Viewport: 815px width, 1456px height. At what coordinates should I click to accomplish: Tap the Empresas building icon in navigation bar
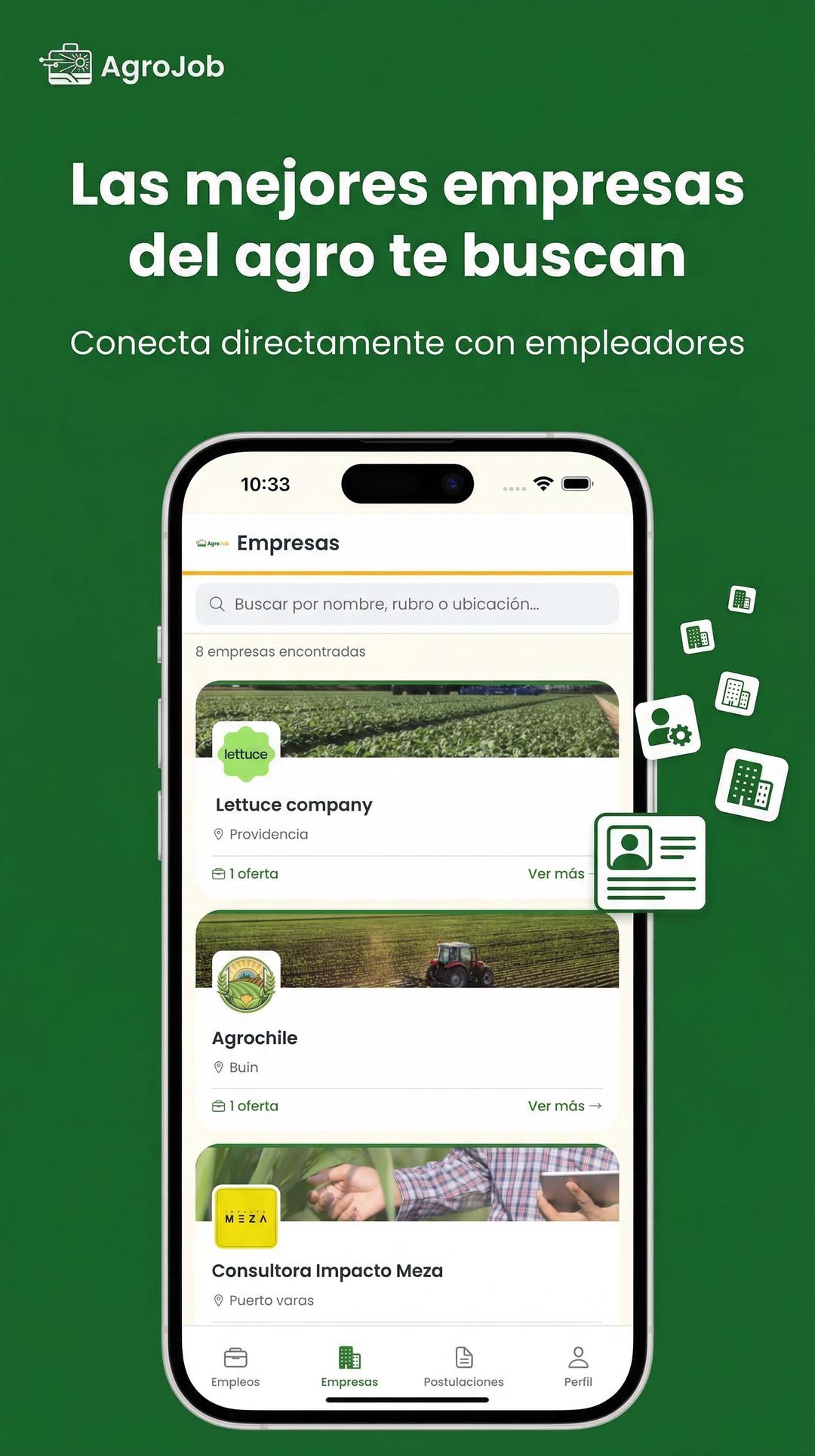click(349, 1355)
